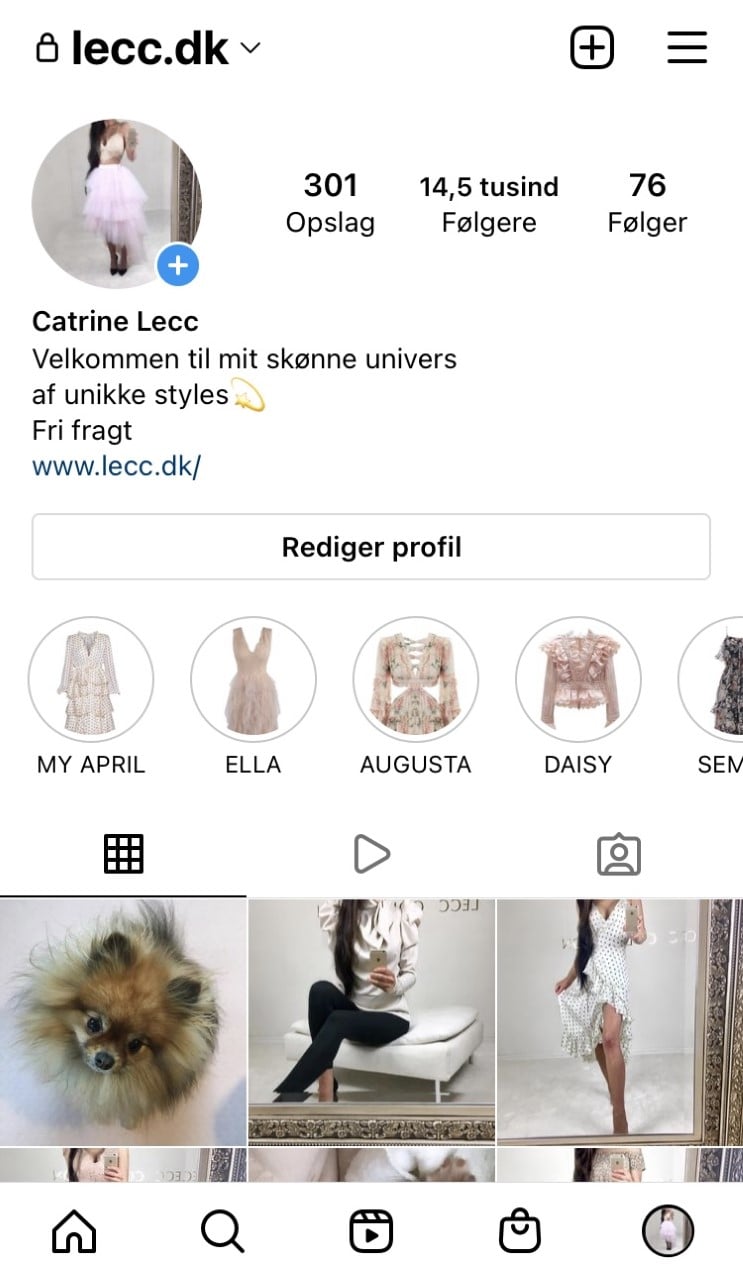Open the AUGUSTA highlight

[x=415, y=680]
